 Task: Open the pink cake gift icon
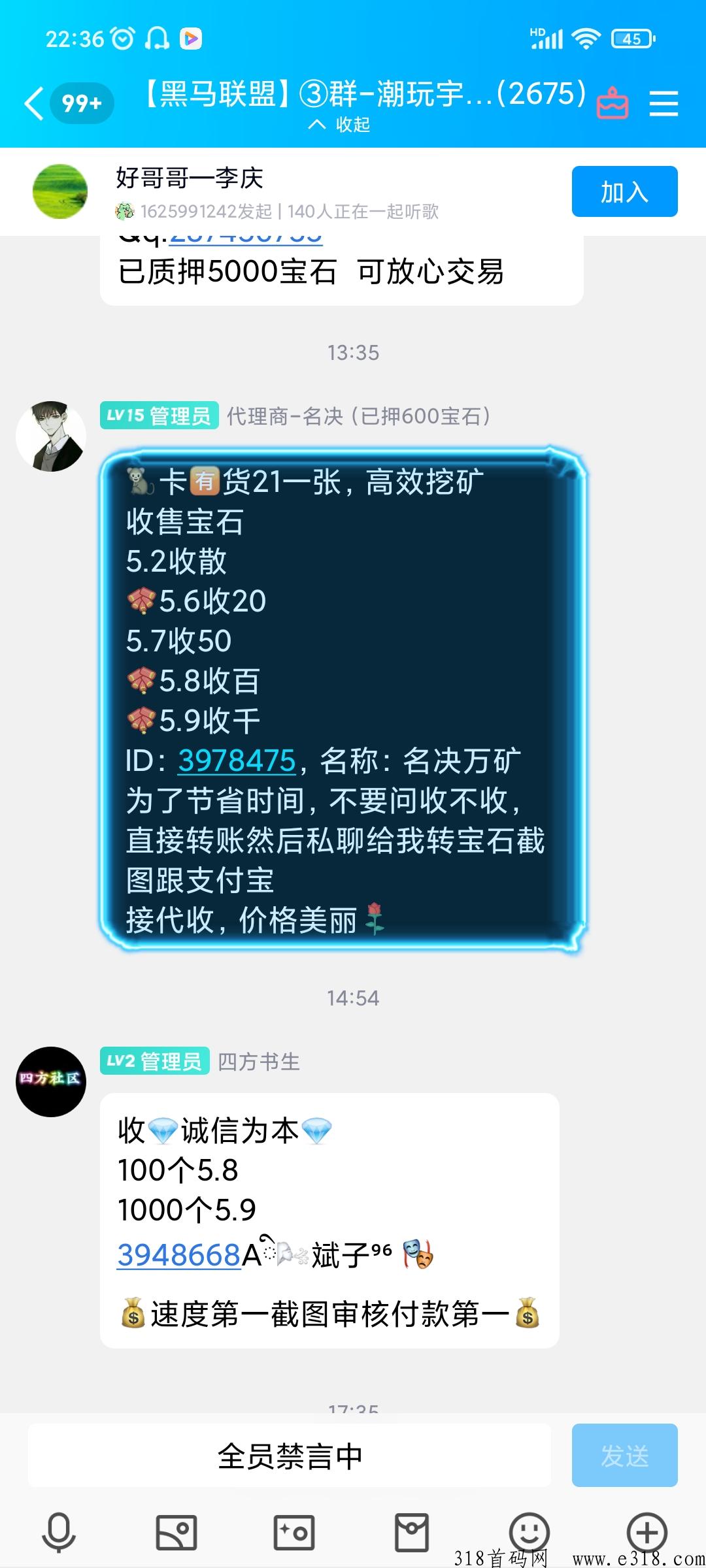pyautogui.click(x=613, y=103)
